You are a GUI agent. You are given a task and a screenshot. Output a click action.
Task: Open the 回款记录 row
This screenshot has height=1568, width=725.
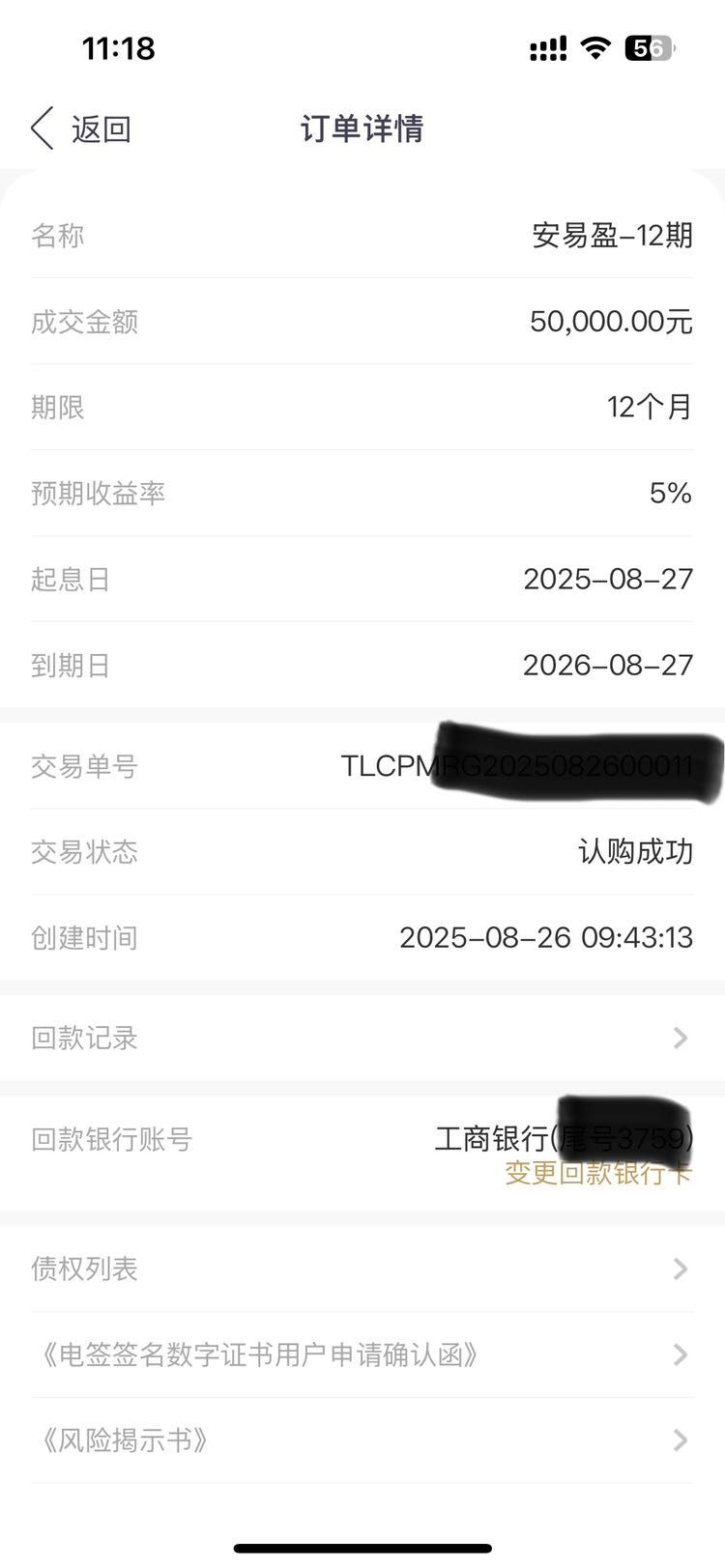(362, 1038)
